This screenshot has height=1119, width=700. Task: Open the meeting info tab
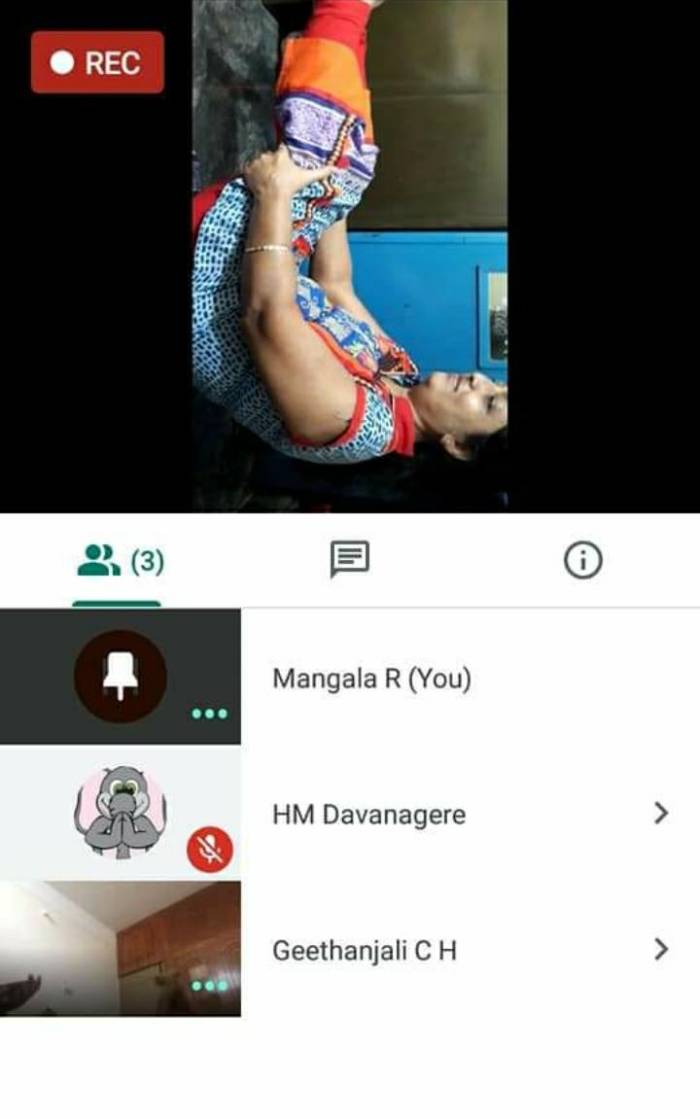coord(583,561)
